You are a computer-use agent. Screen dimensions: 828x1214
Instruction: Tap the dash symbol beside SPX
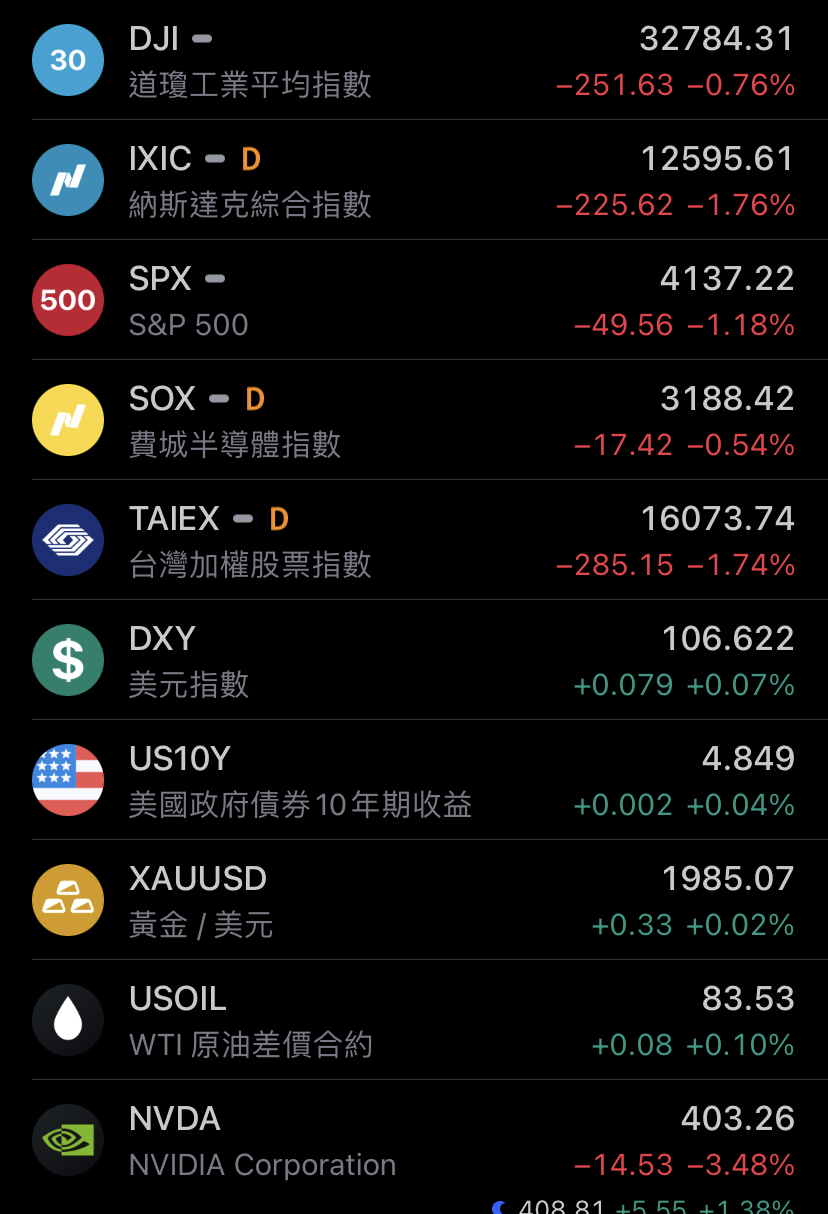(215, 278)
